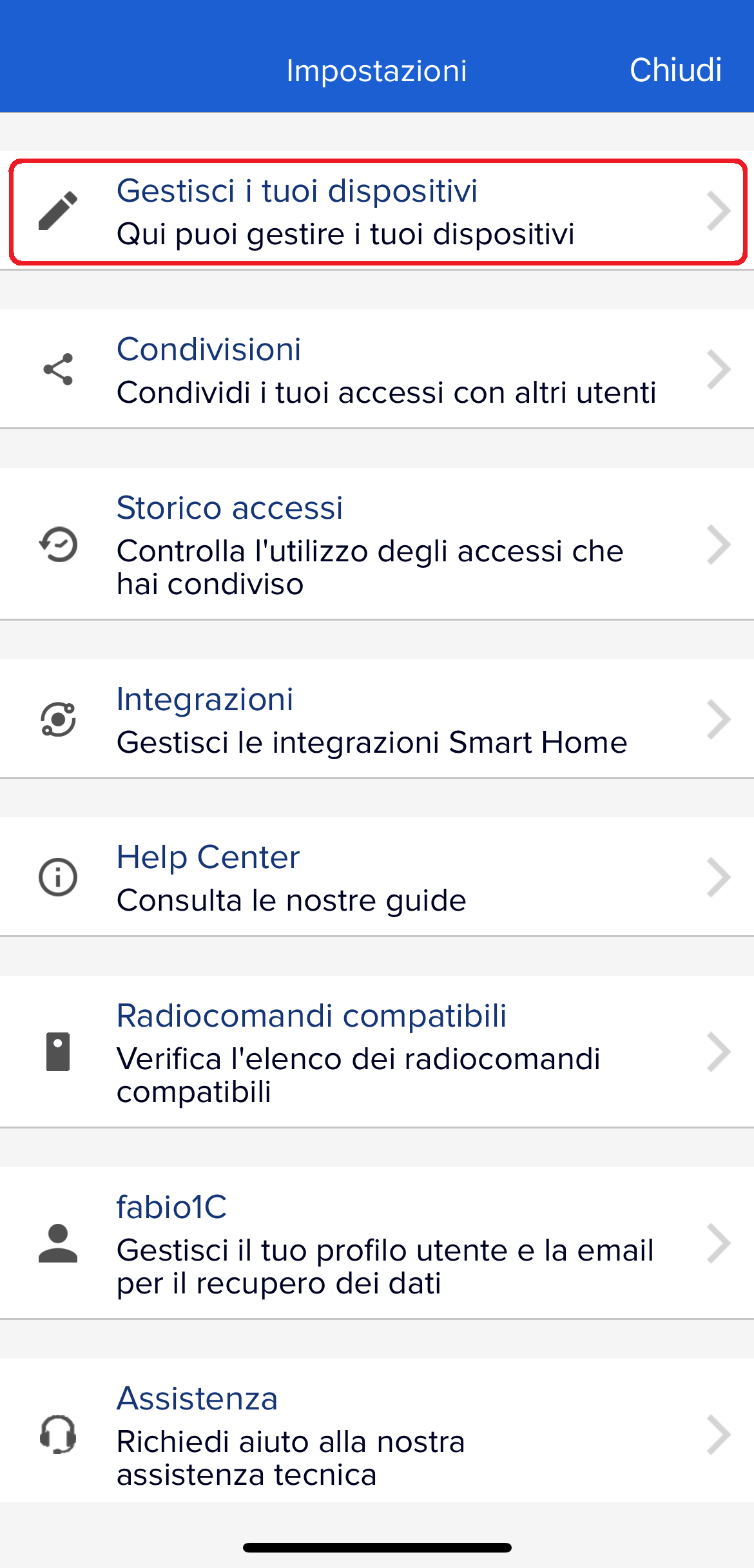Check Radiocomandi compatibili list
754x1568 pixels.
377,1052
